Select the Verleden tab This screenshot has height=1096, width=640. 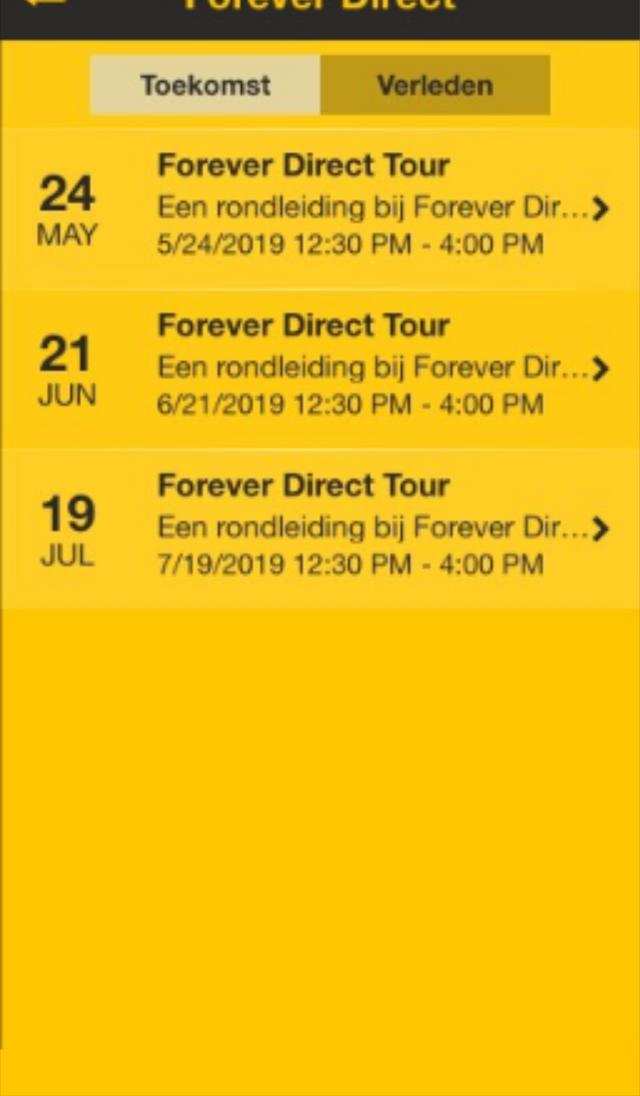pos(435,85)
